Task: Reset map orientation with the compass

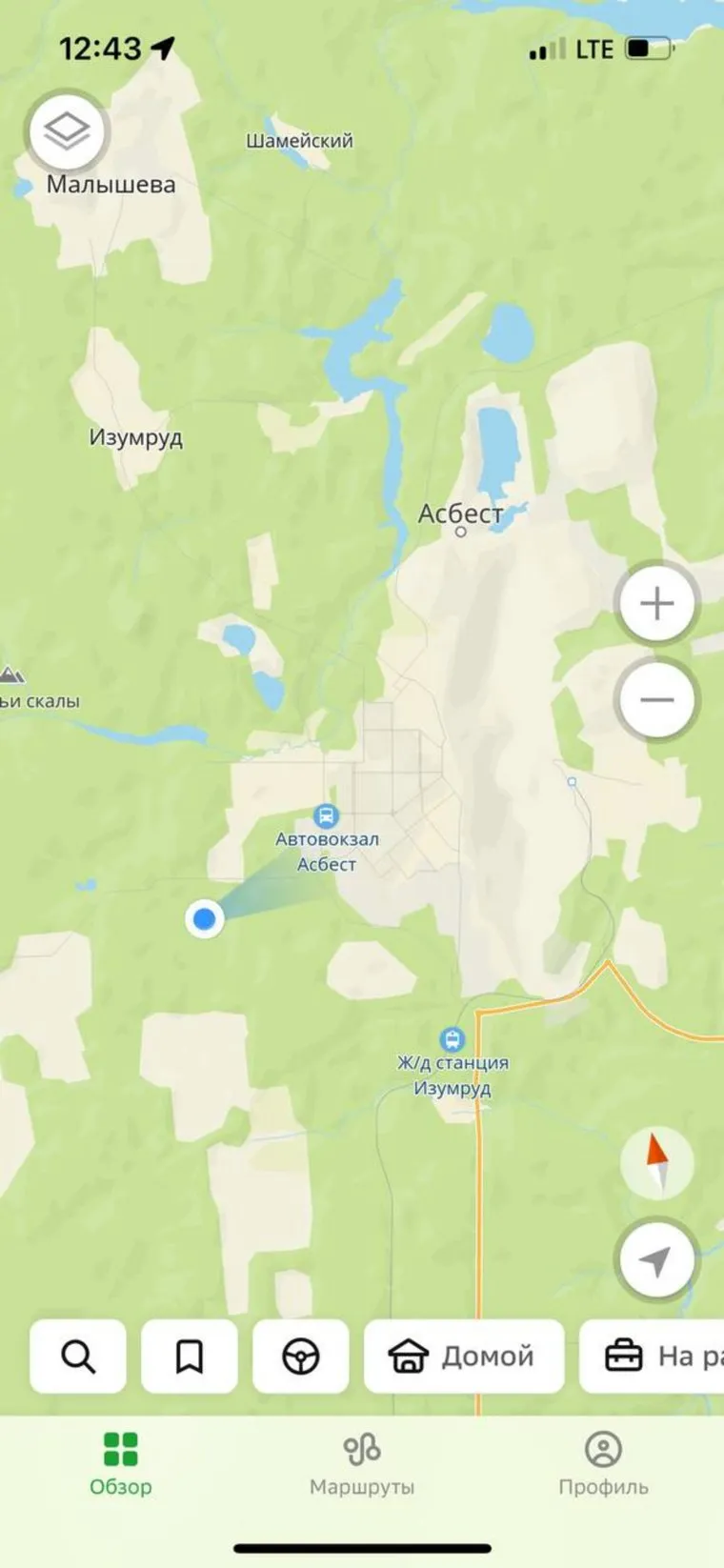Action: point(656,1162)
